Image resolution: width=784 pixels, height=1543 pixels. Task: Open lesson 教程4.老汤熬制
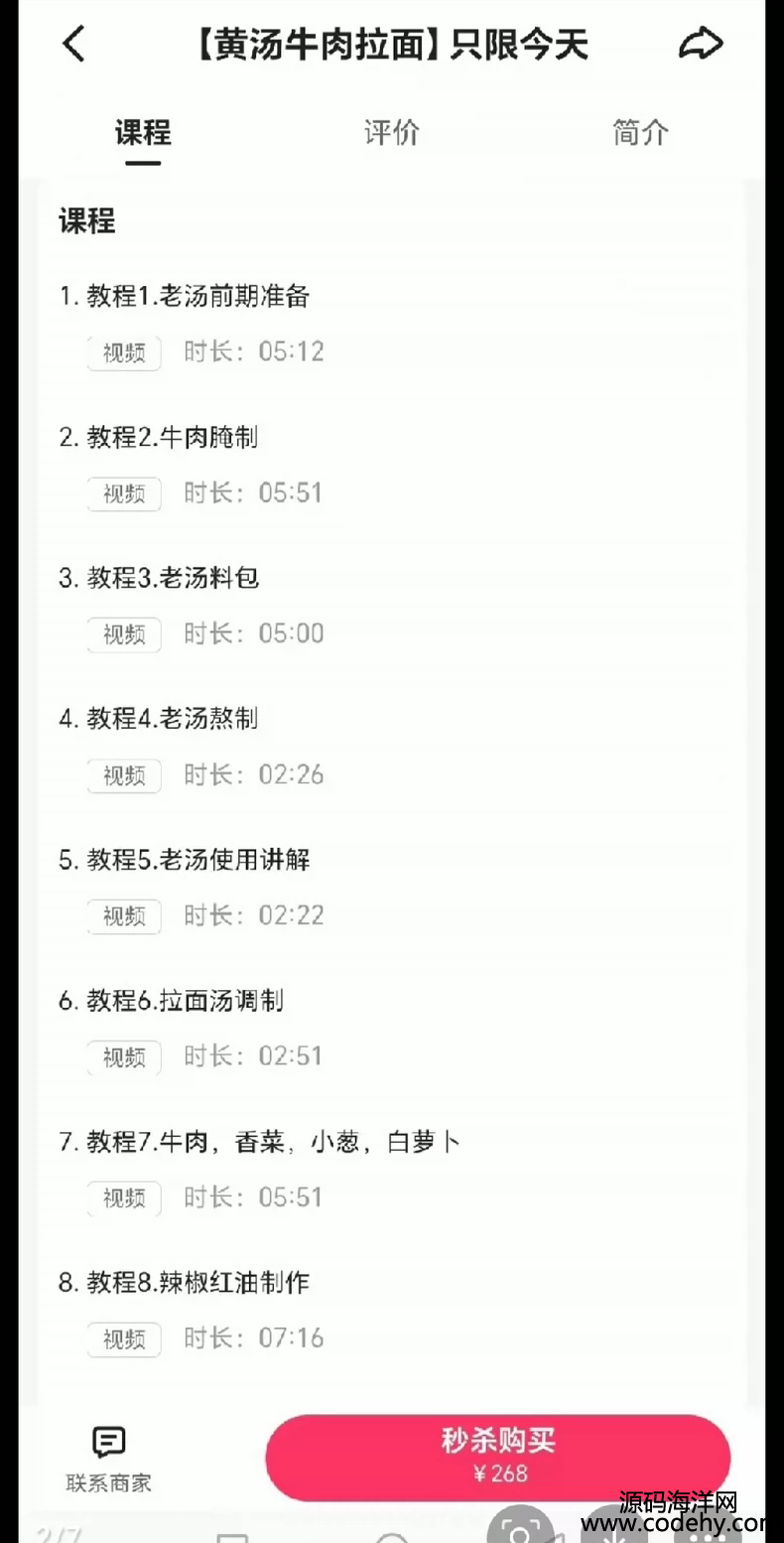tap(159, 719)
